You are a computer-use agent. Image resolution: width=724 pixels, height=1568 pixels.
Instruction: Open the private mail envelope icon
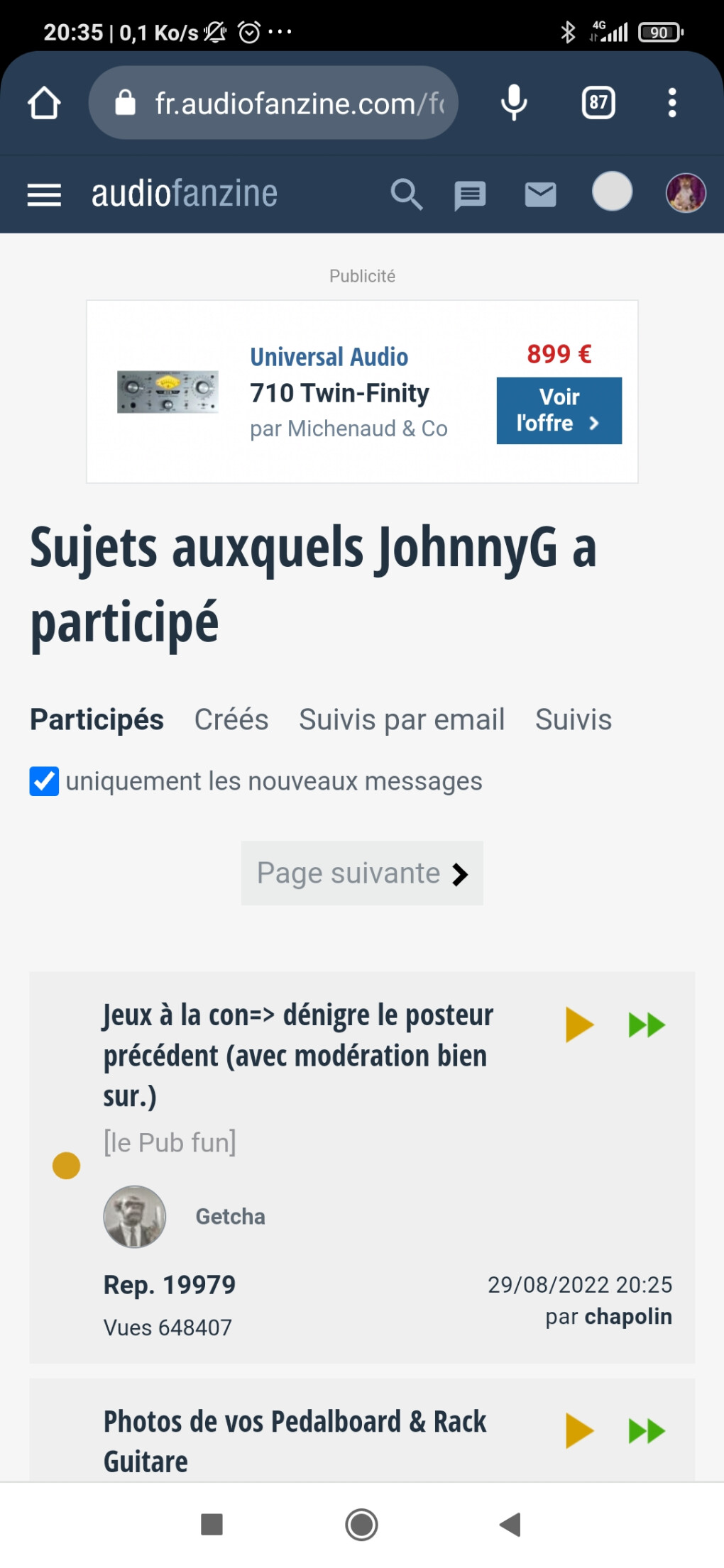[x=540, y=194]
